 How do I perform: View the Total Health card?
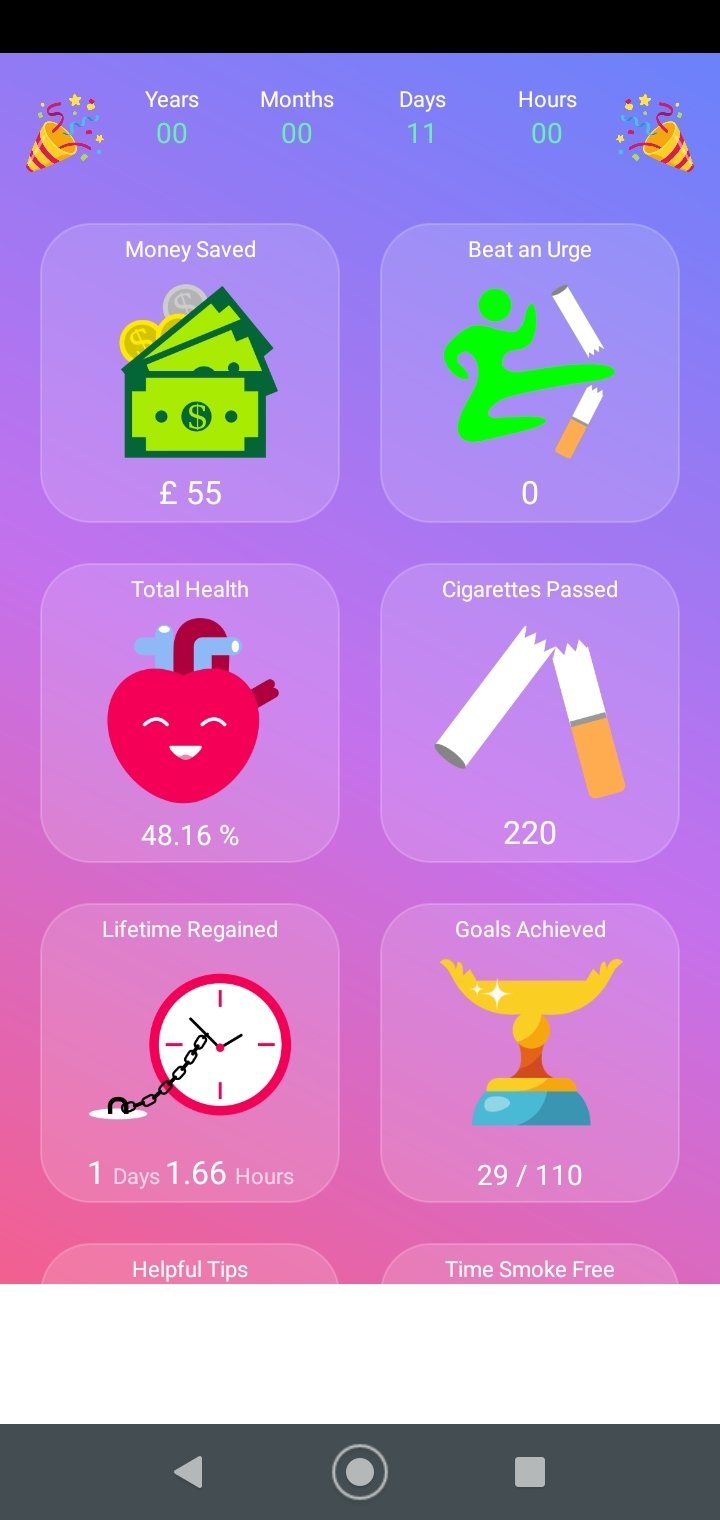[x=190, y=713]
